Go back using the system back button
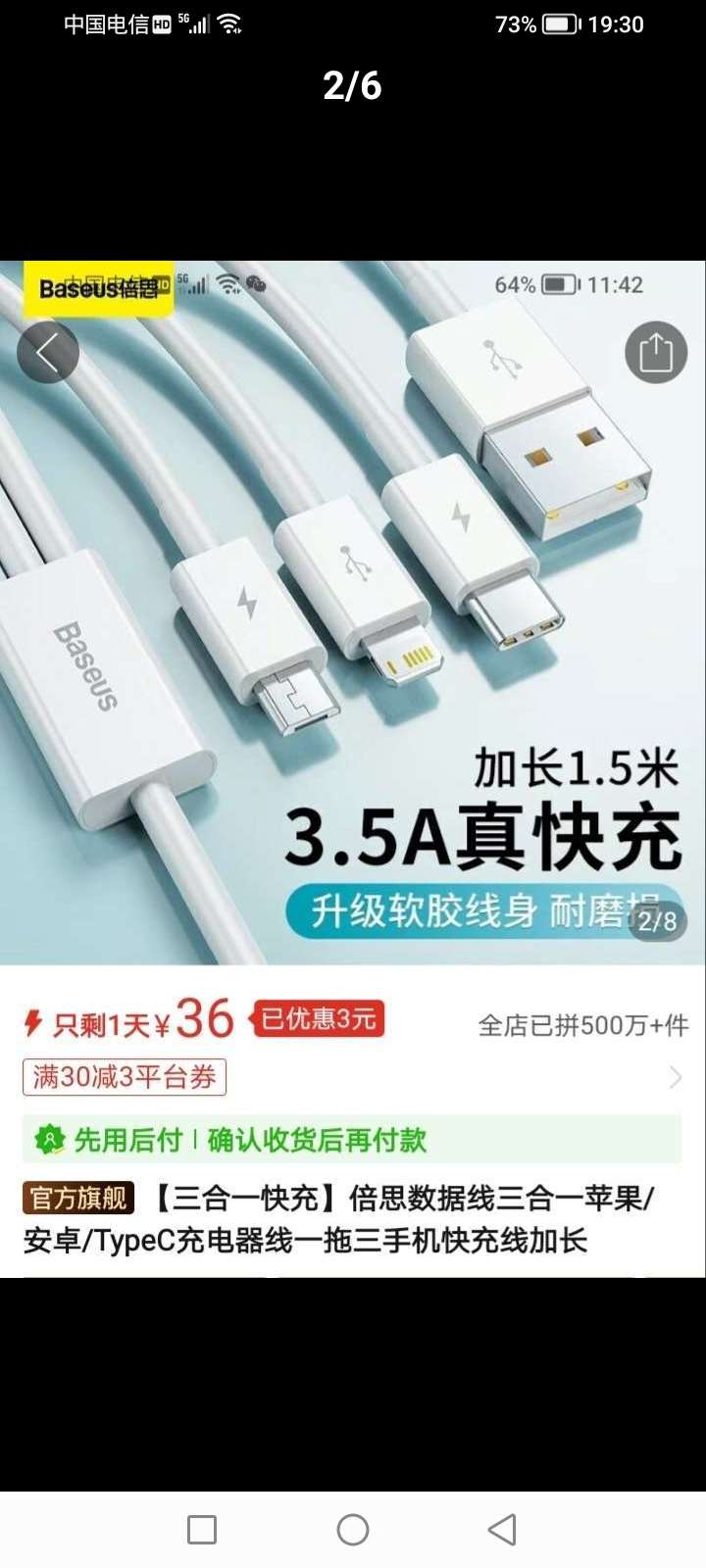The height and width of the screenshot is (1568, 706). coord(502,1529)
